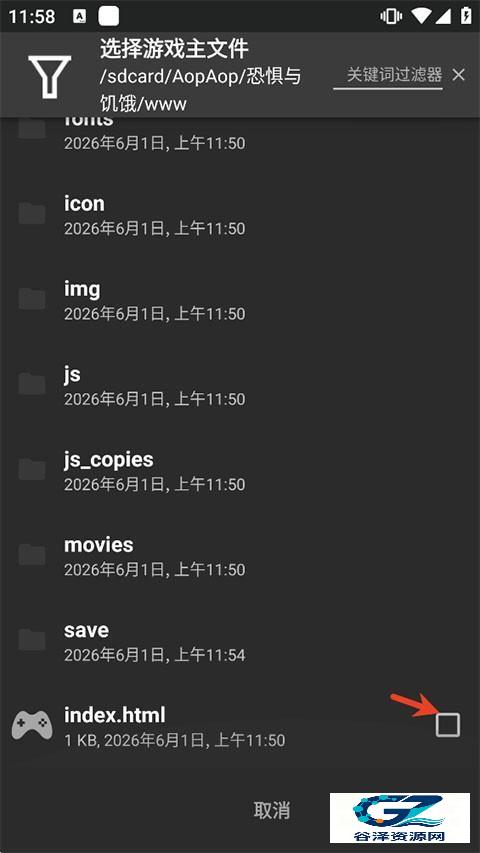Open the save folder
The width and height of the screenshot is (480, 853).
[x=240, y=641]
